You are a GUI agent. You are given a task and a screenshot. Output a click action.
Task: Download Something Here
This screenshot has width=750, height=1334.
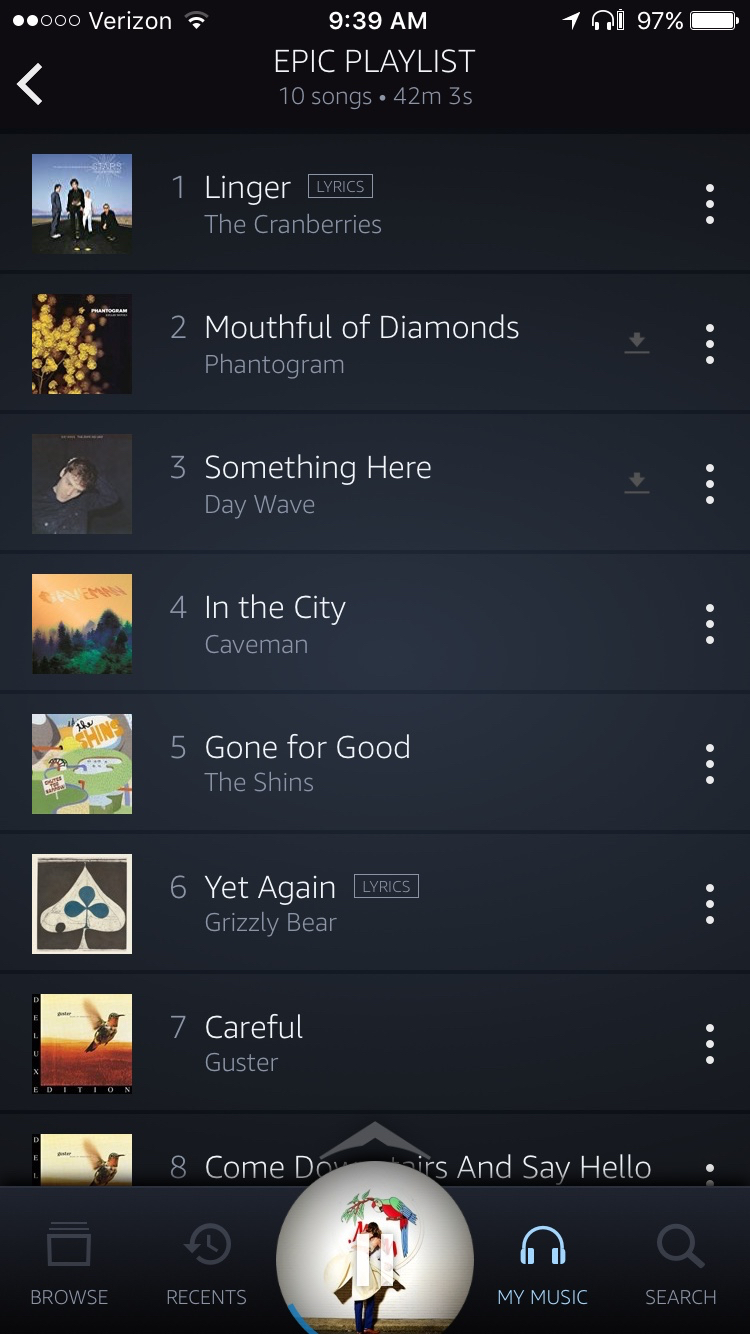637,483
